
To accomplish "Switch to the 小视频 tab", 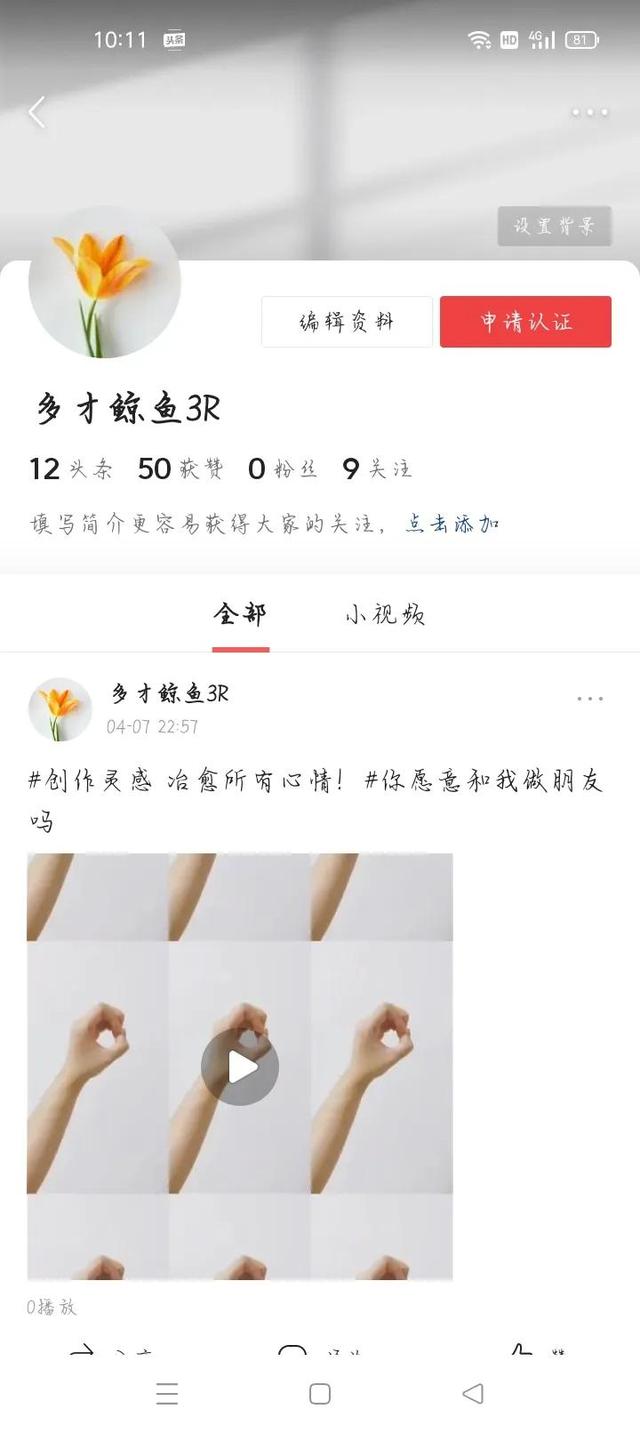I will (385, 614).
